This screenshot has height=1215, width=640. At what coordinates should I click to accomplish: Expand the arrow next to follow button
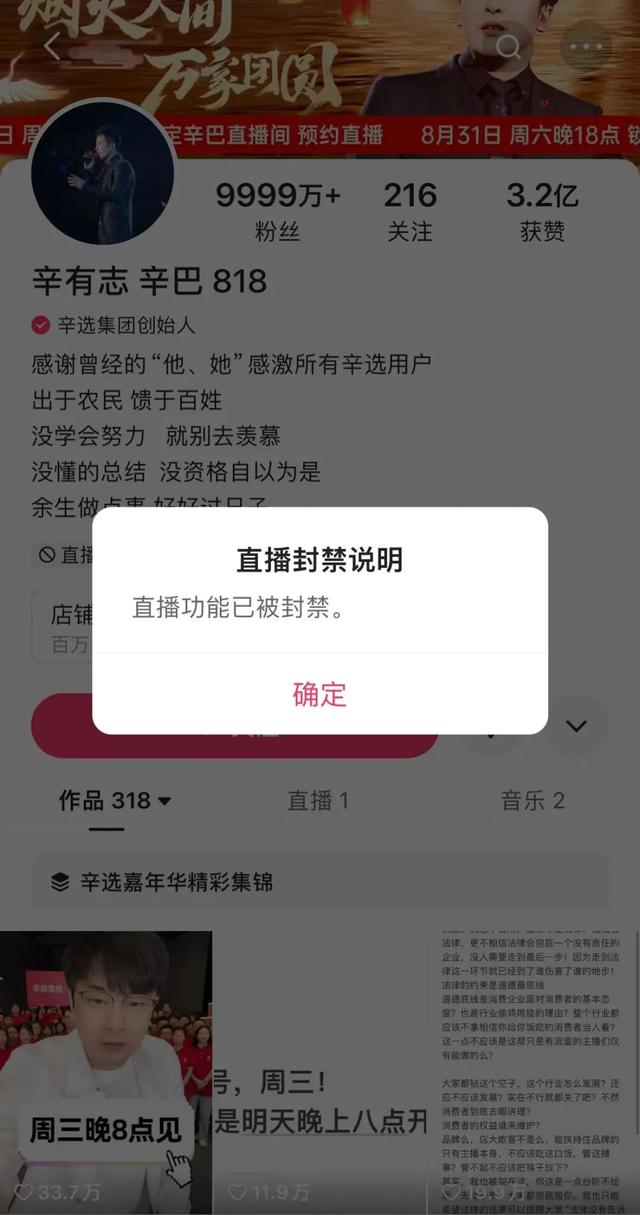tap(576, 726)
